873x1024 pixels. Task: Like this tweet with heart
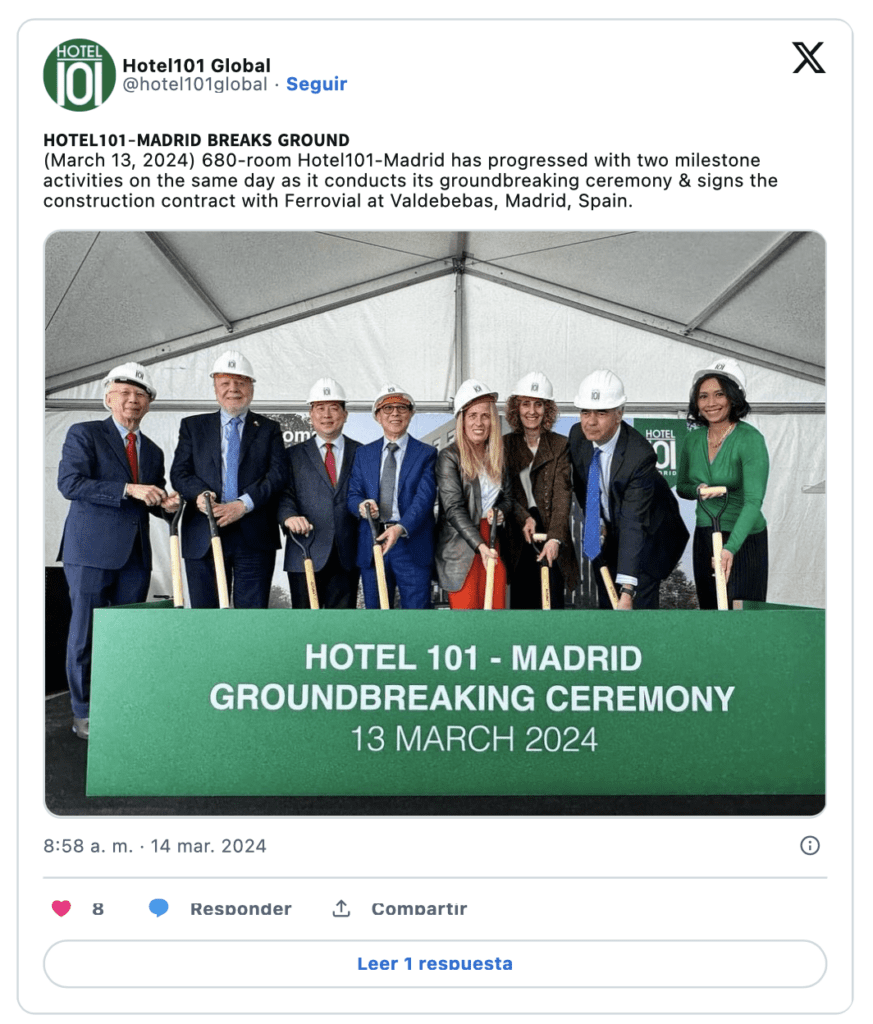[62, 908]
